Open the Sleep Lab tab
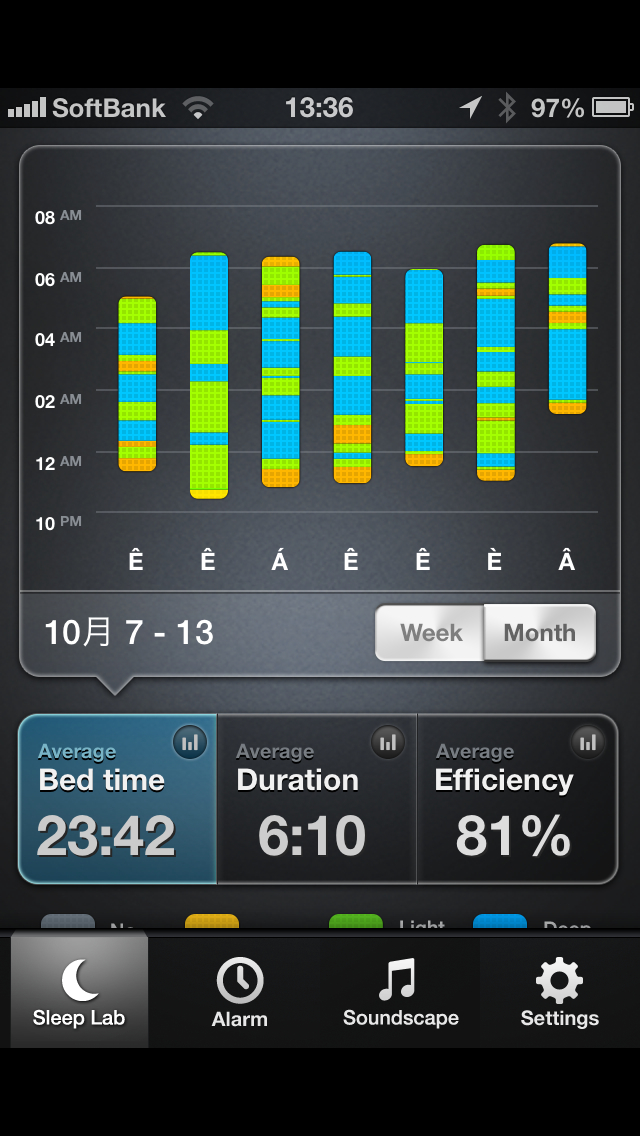The width and height of the screenshot is (640, 1136). 79,992
